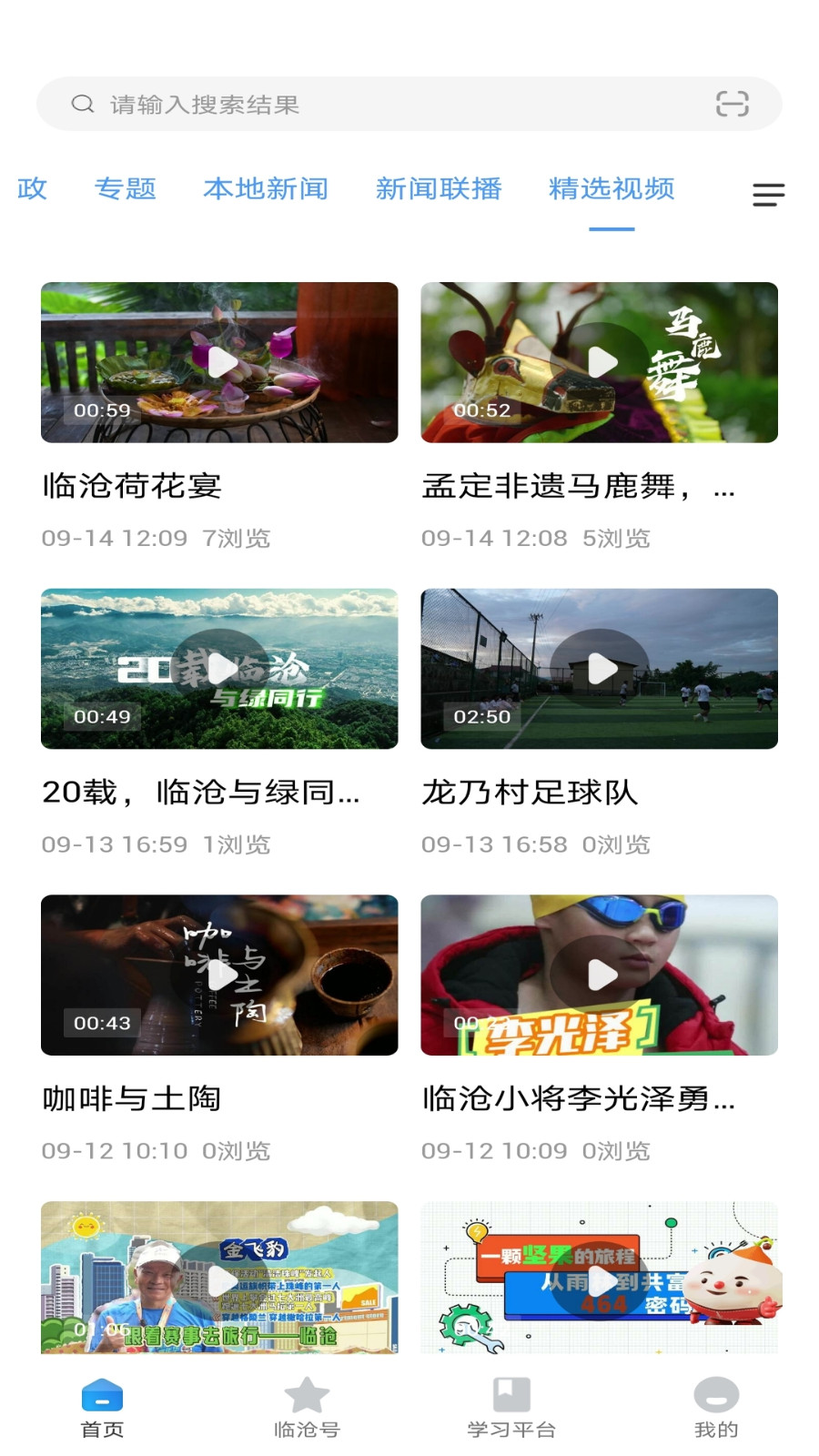The width and height of the screenshot is (819, 1456).
Task: Switch to the 专题 tab
Action: point(126,189)
